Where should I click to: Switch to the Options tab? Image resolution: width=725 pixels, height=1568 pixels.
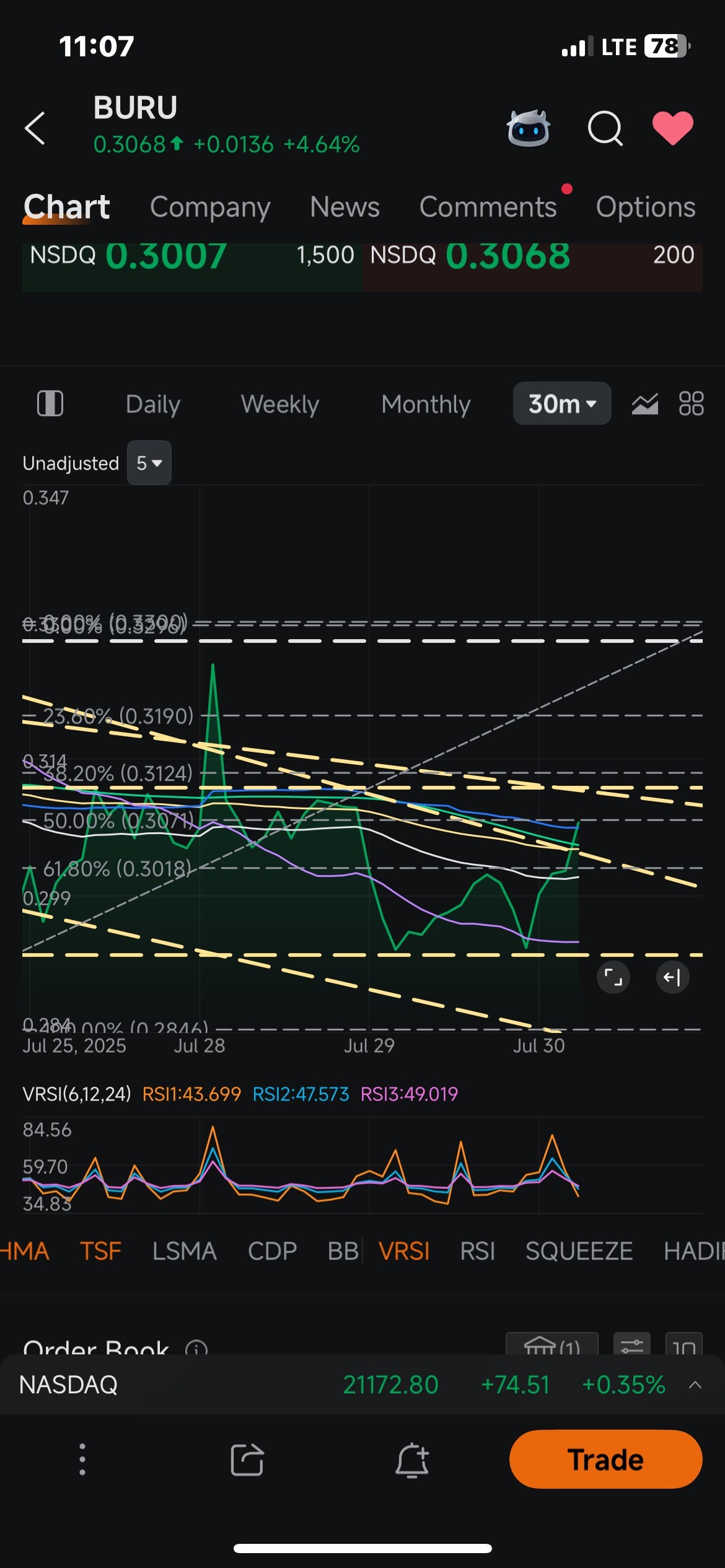pyautogui.click(x=646, y=207)
